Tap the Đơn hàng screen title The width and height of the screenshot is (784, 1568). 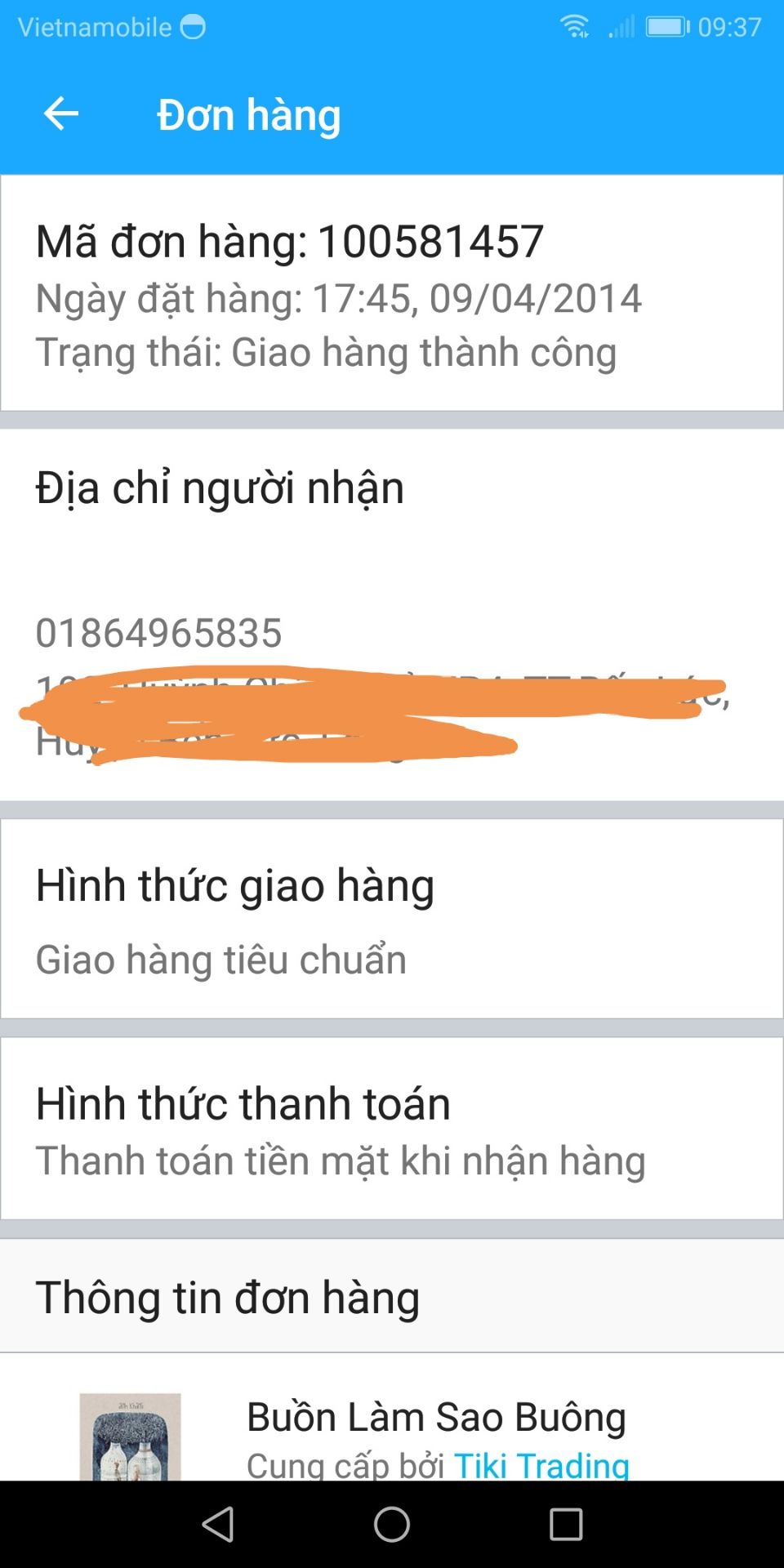coord(248,114)
